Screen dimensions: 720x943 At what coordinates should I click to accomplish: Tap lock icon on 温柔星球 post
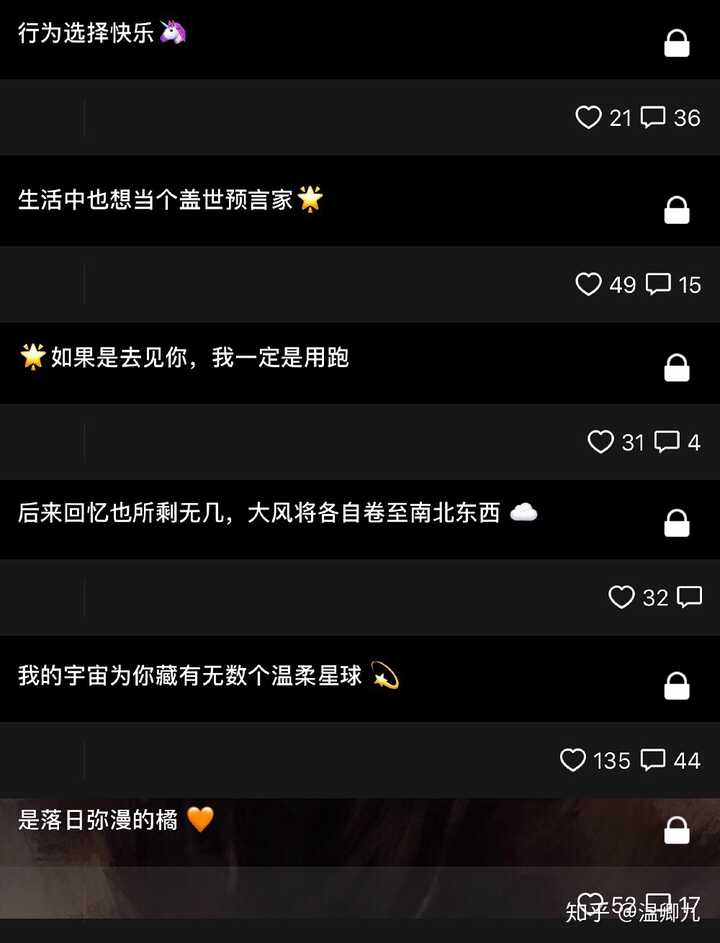pyautogui.click(x=677, y=685)
